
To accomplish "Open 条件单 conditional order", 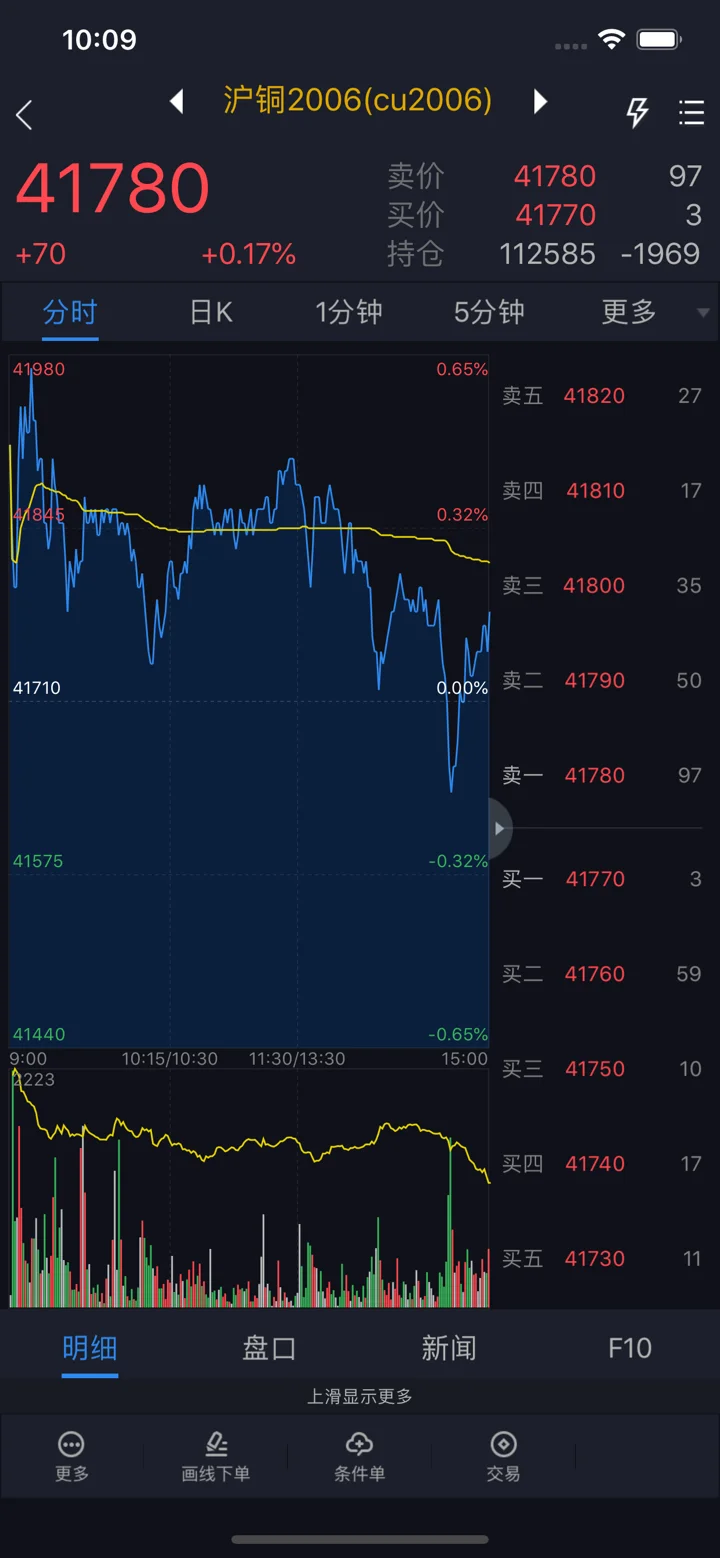I will [359, 1456].
